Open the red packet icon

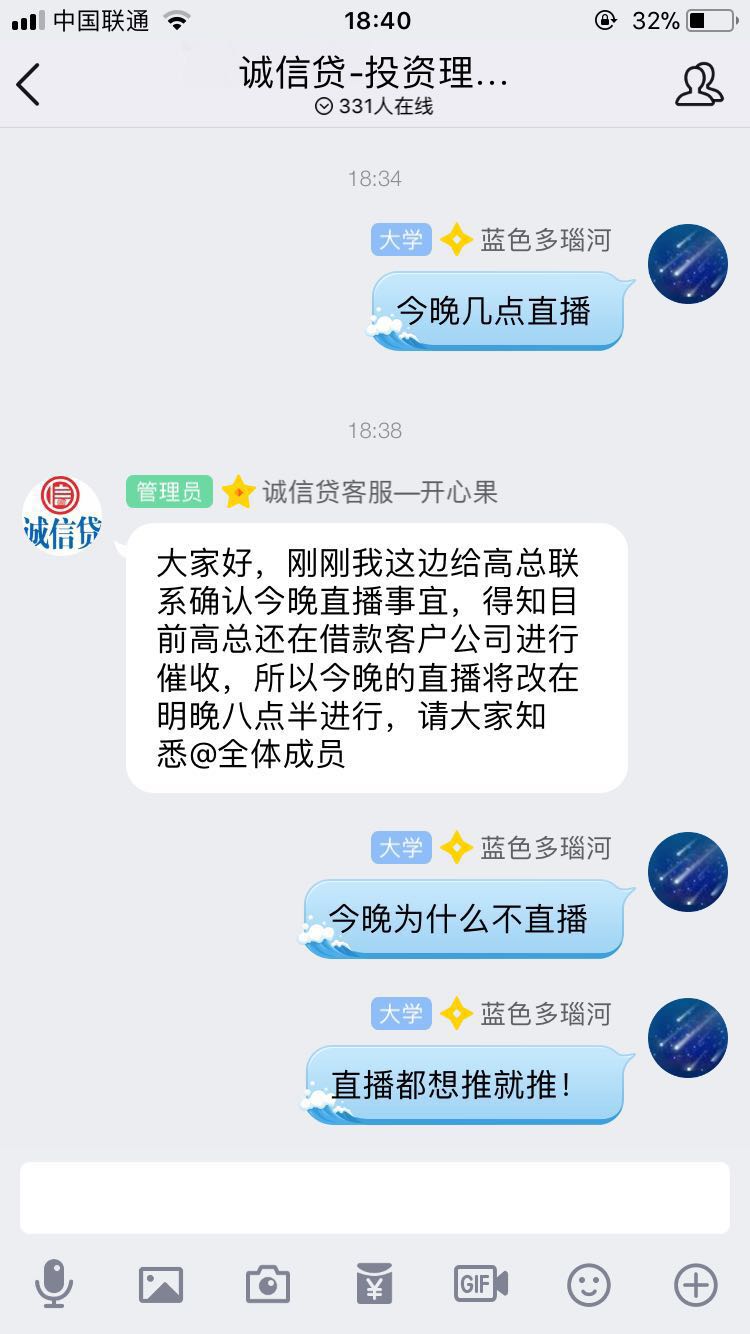point(375,1284)
